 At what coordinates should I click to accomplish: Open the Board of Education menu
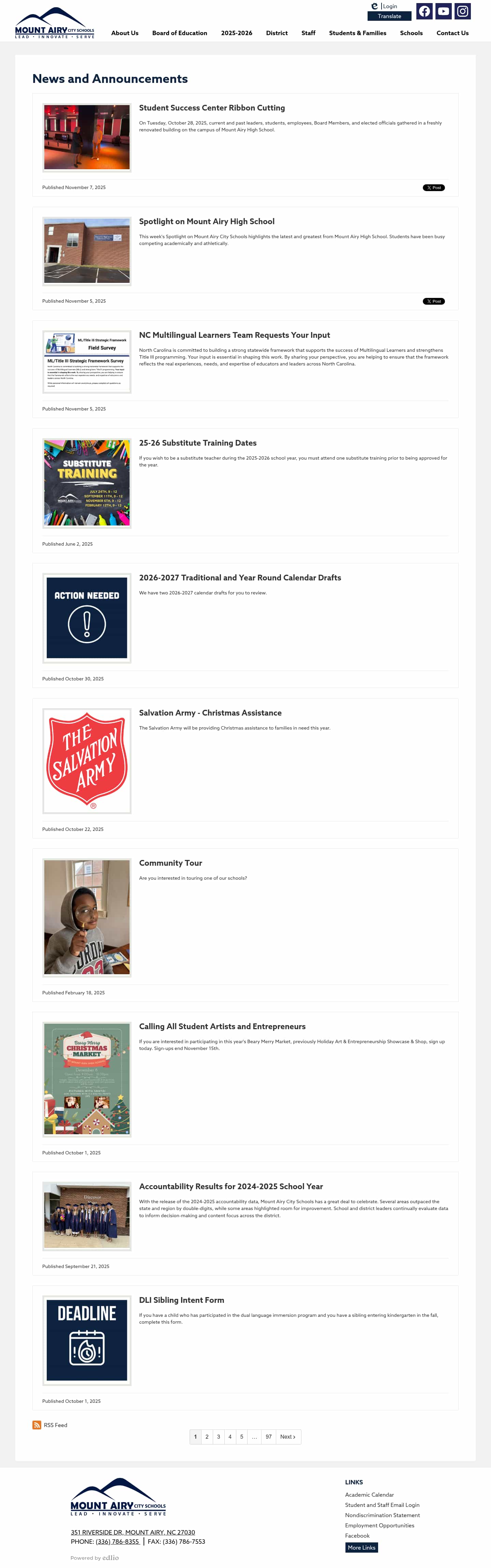pos(179,33)
